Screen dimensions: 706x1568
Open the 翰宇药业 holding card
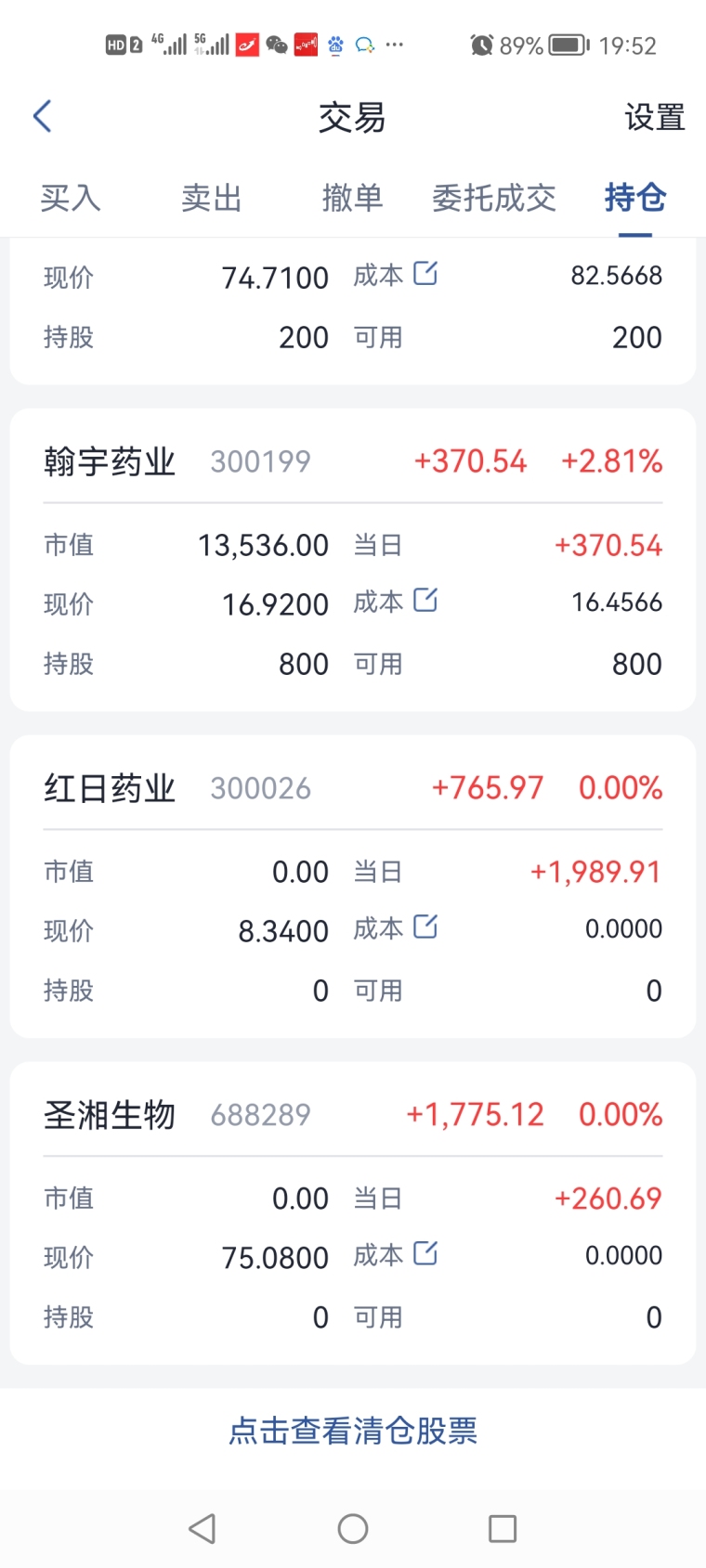pyautogui.click(x=353, y=560)
